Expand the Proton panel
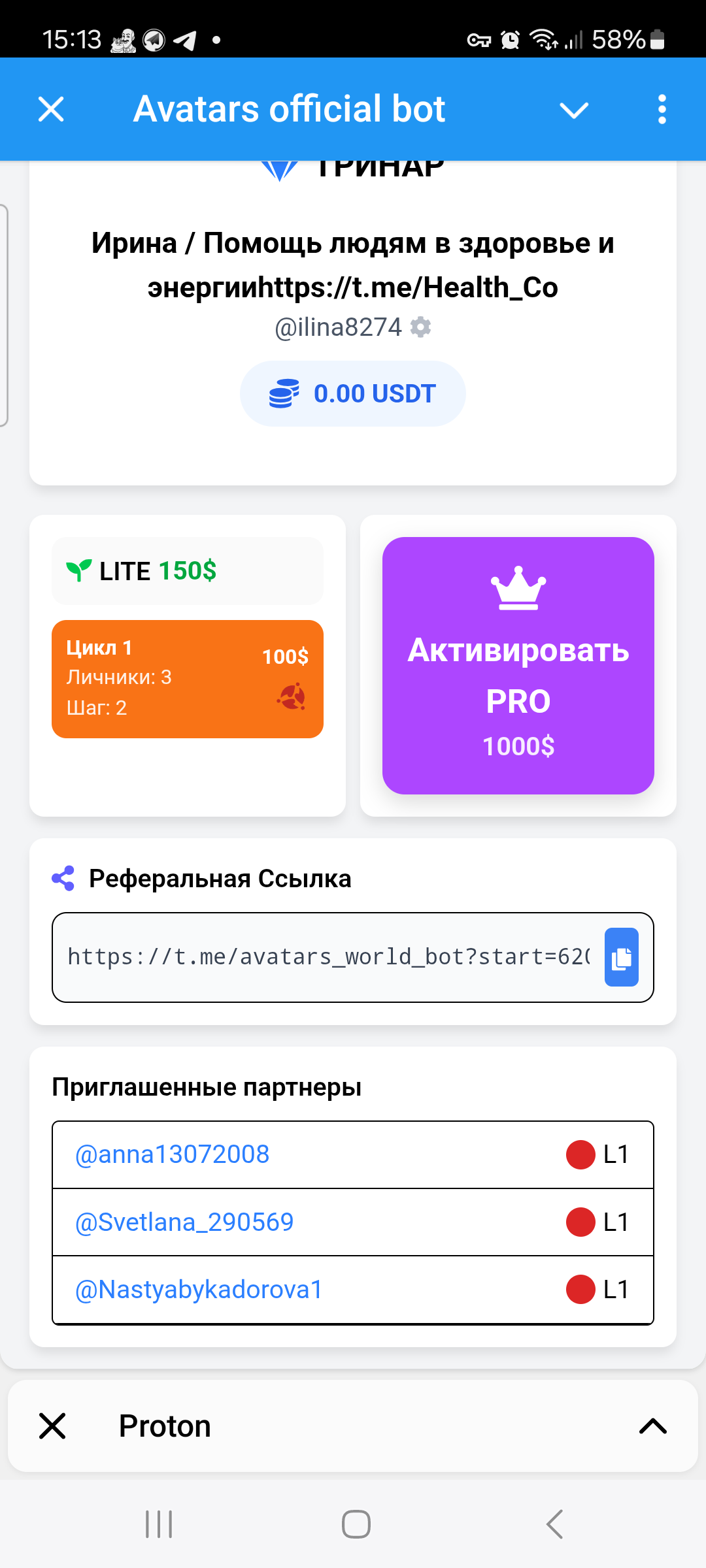 click(x=652, y=1426)
